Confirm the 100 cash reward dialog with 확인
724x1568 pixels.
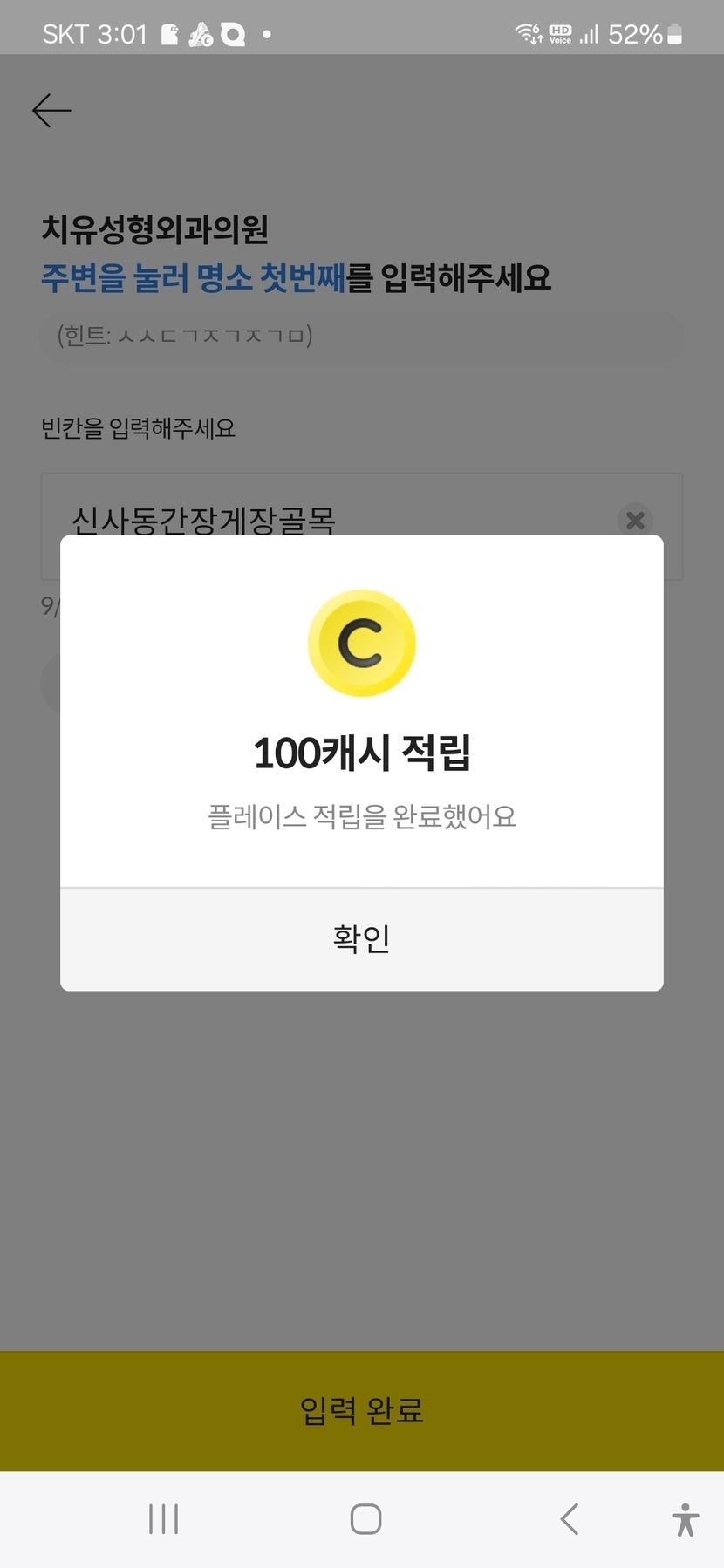[362, 939]
